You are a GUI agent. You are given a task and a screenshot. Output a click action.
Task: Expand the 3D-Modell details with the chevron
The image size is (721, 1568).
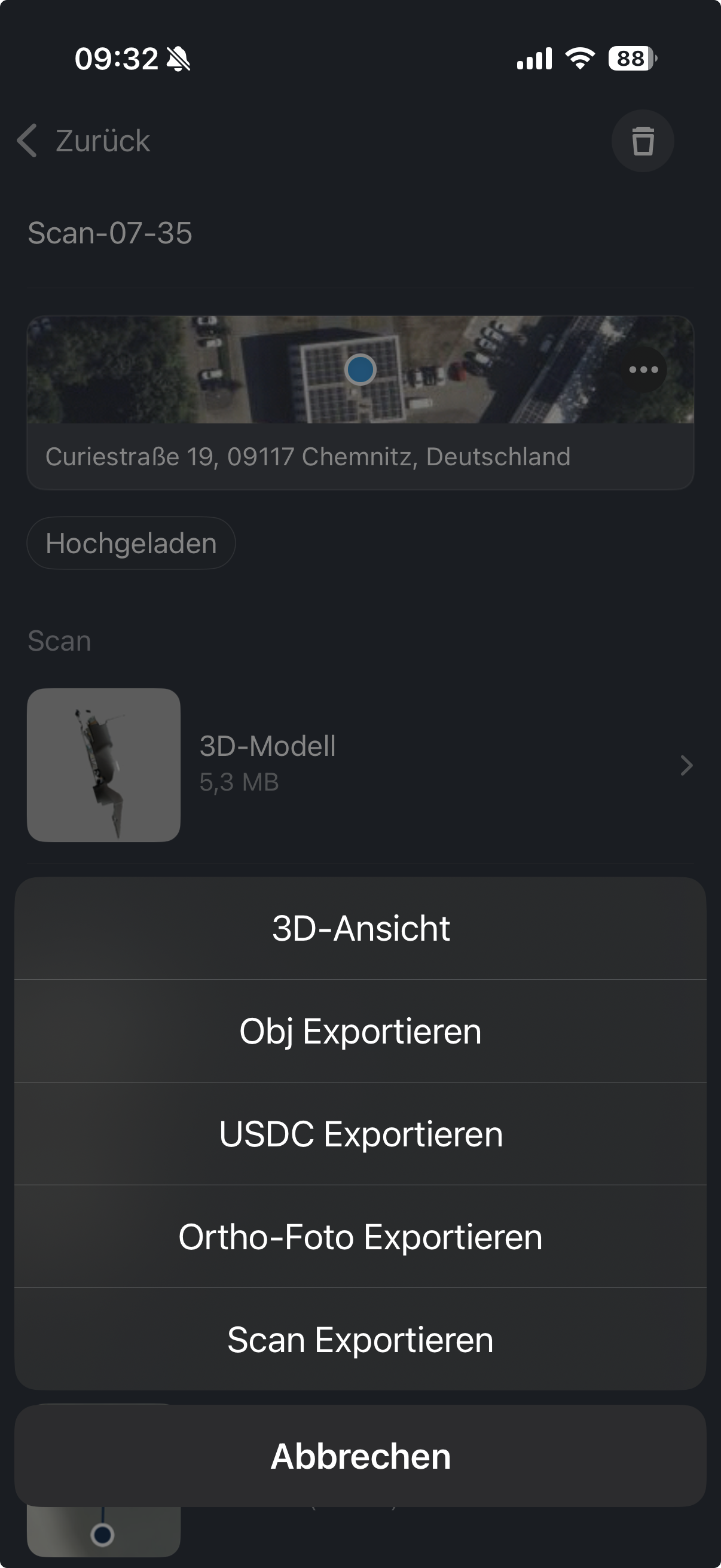pyautogui.click(x=686, y=765)
